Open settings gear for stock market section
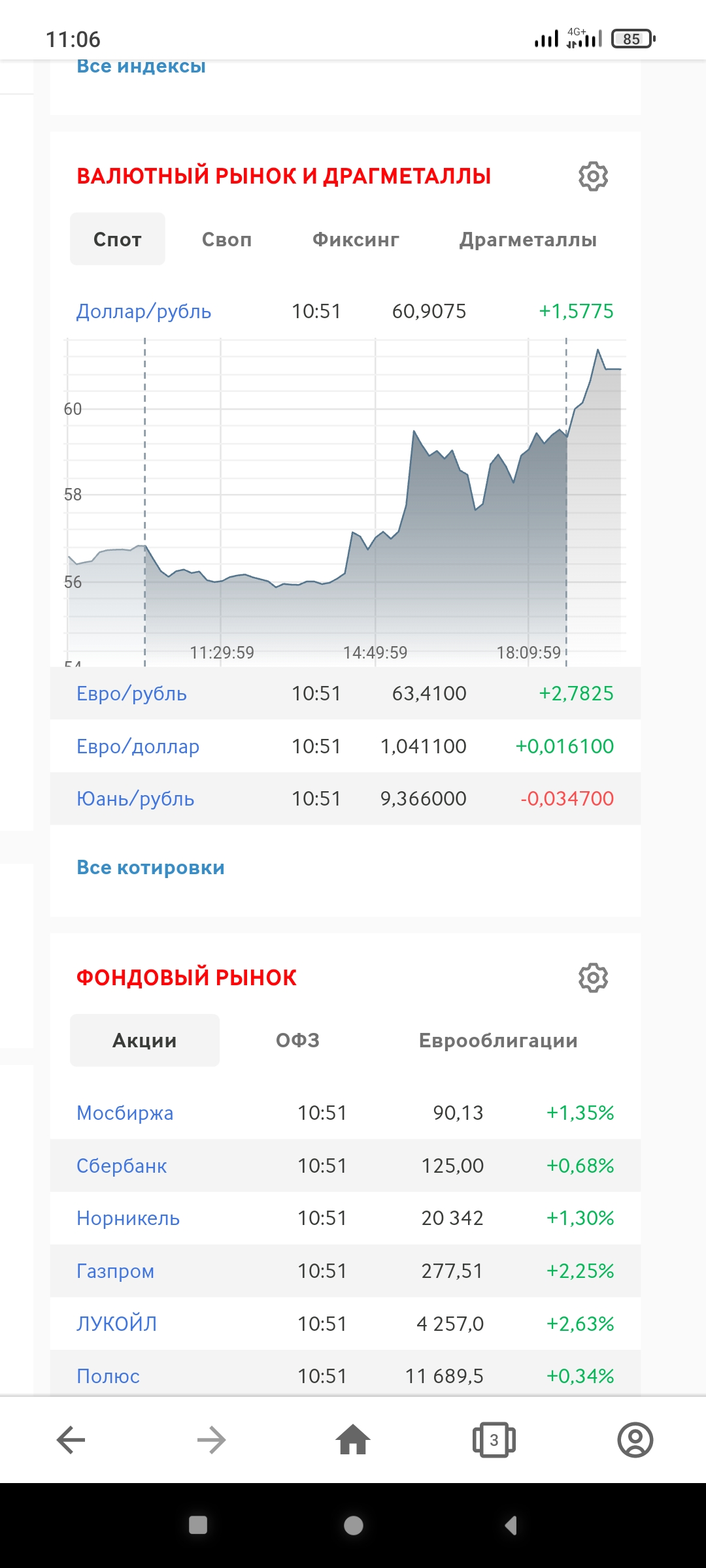This screenshot has width=706, height=1568. pyautogui.click(x=593, y=978)
